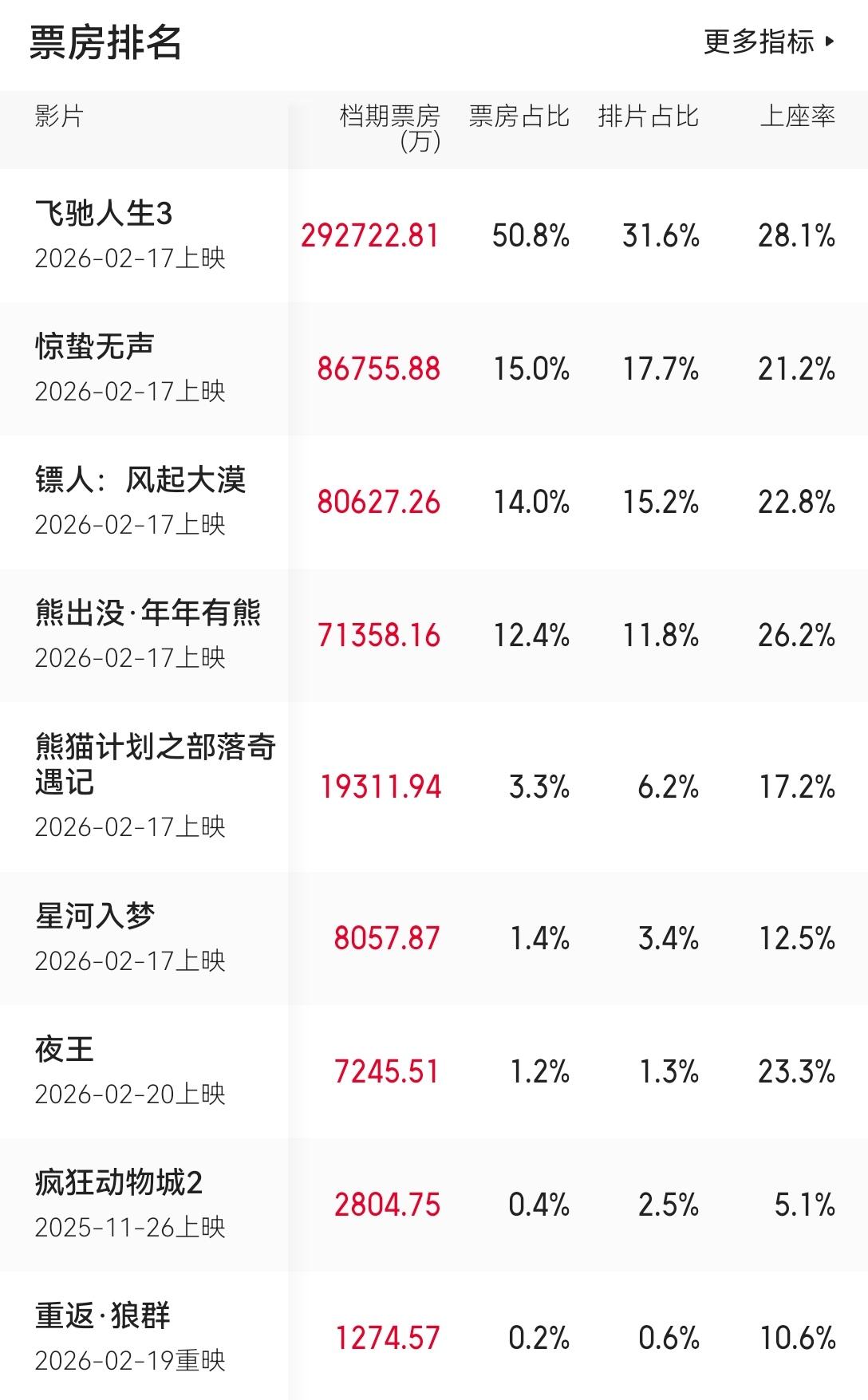The width and height of the screenshot is (868, 1400).
Task: Tap the 熊猫计划之部落奇遇记 row
Action: [155, 764]
